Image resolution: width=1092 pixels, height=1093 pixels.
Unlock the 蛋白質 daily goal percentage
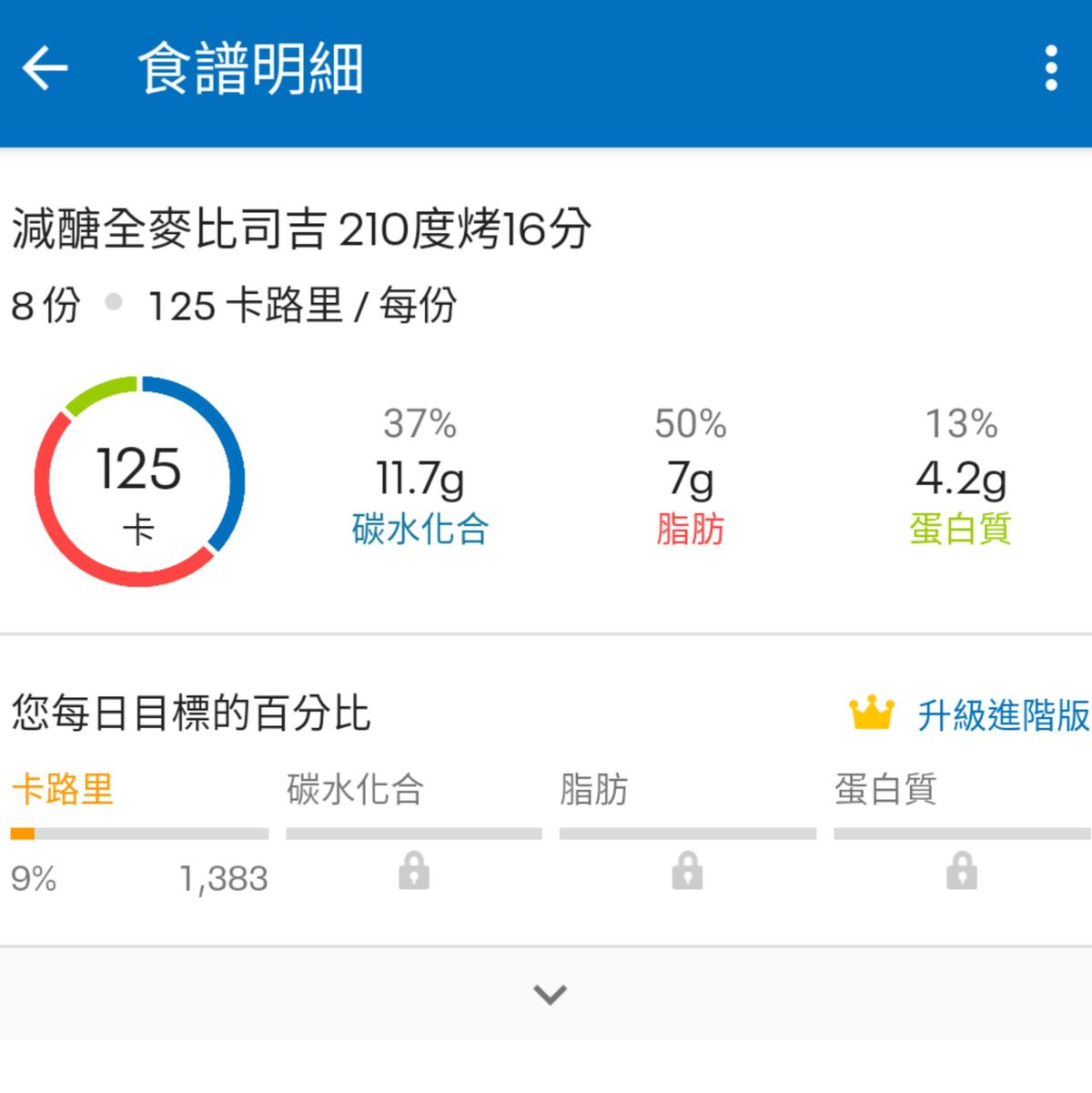pos(961,871)
